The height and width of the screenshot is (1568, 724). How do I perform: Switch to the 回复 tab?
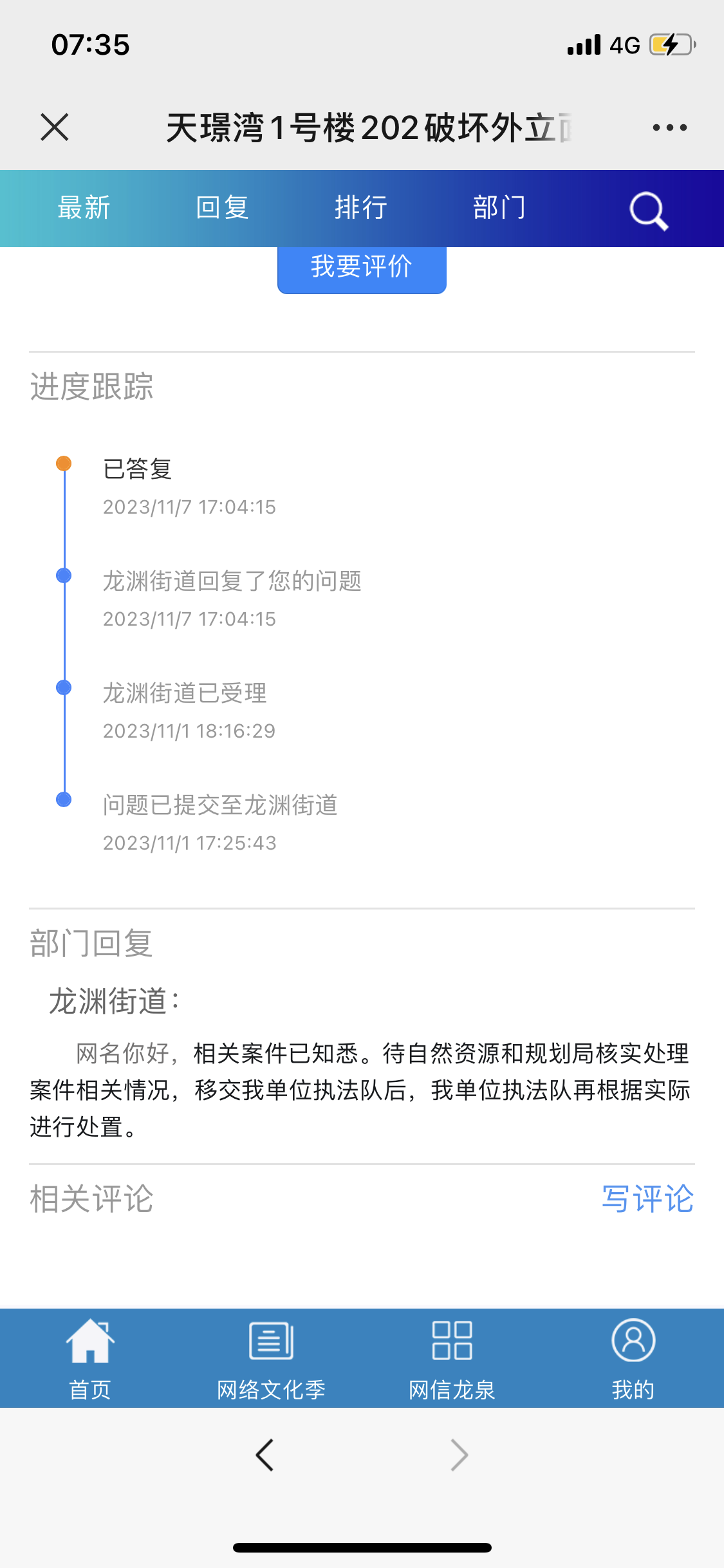tap(222, 208)
